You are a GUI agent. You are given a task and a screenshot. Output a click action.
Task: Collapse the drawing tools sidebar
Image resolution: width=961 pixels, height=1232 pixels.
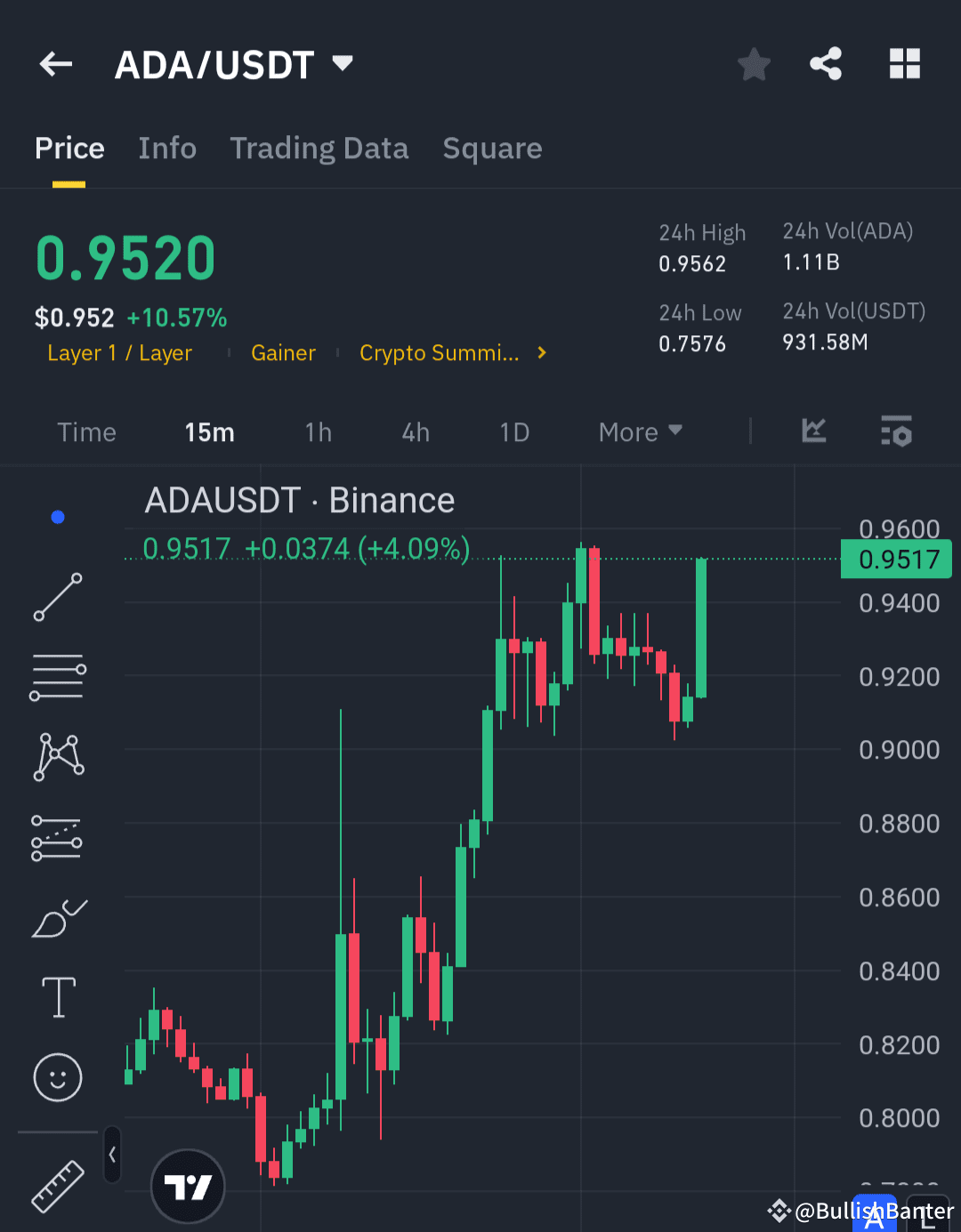tap(112, 1154)
